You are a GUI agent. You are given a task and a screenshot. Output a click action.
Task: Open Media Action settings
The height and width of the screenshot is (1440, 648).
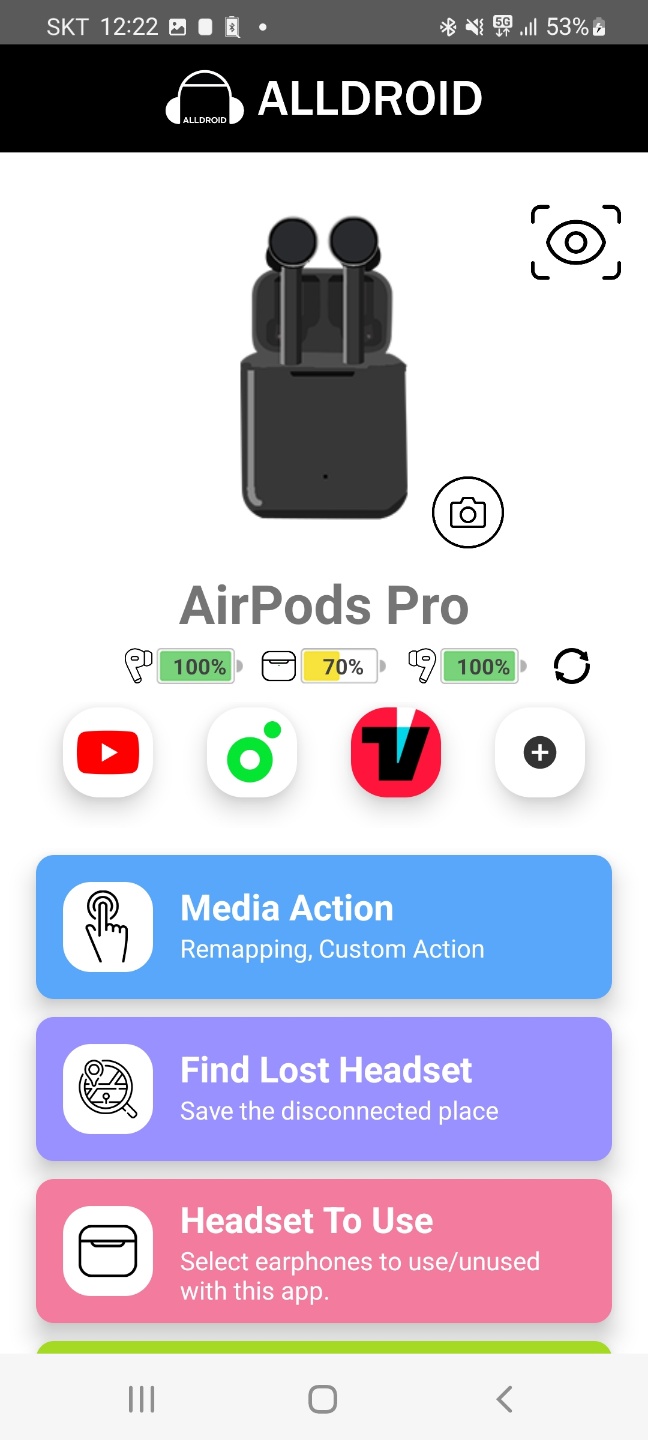tap(324, 926)
